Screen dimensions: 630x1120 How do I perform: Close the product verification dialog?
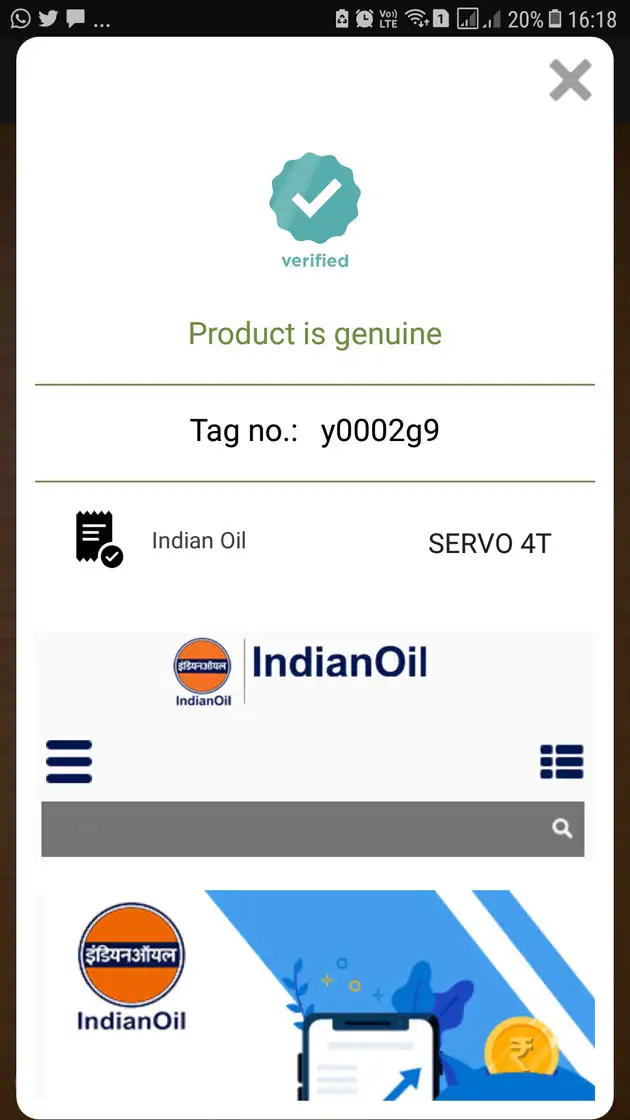(570, 80)
